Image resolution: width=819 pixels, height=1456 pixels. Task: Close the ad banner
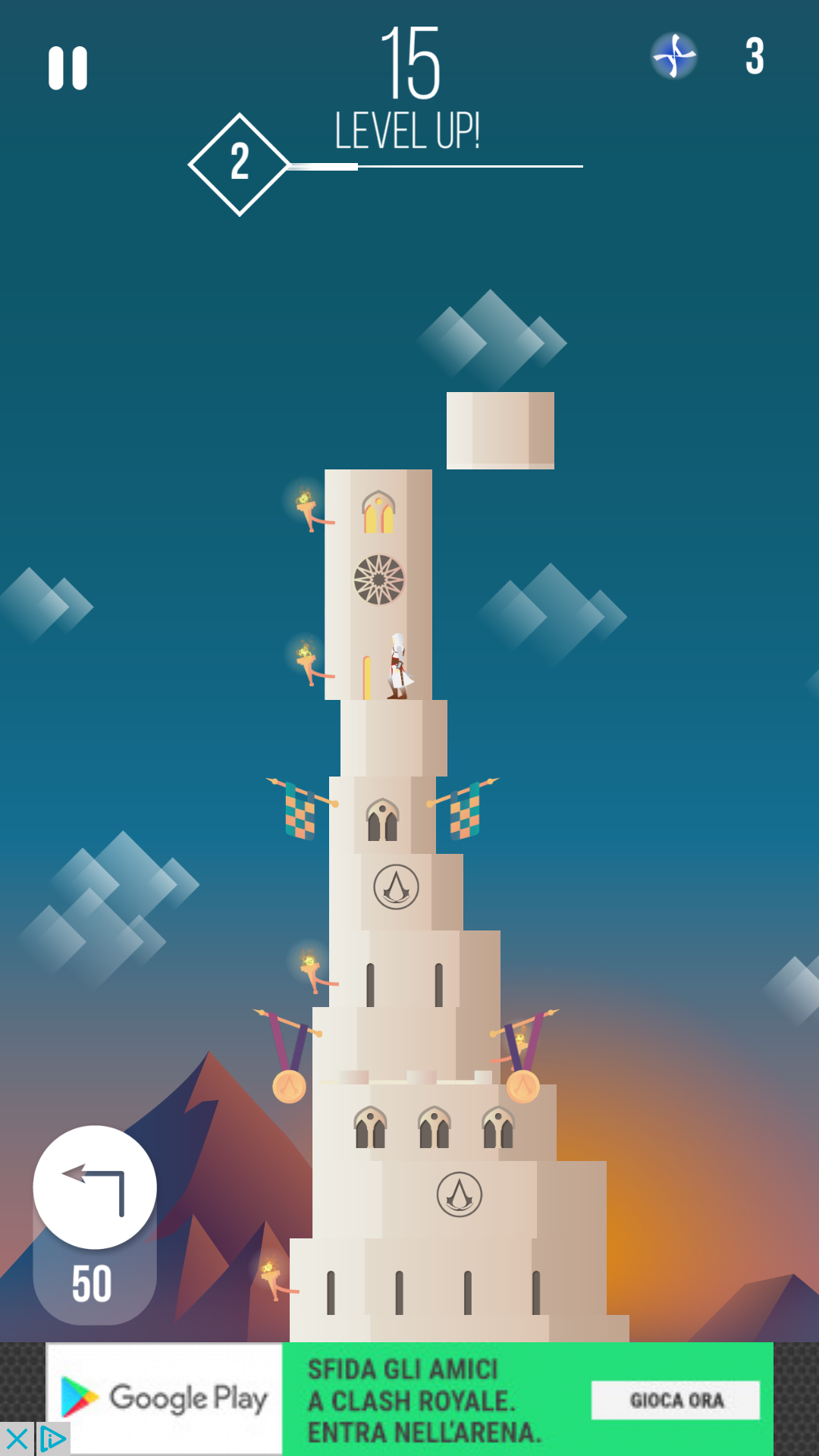pyautogui.click(x=17, y=1439)
